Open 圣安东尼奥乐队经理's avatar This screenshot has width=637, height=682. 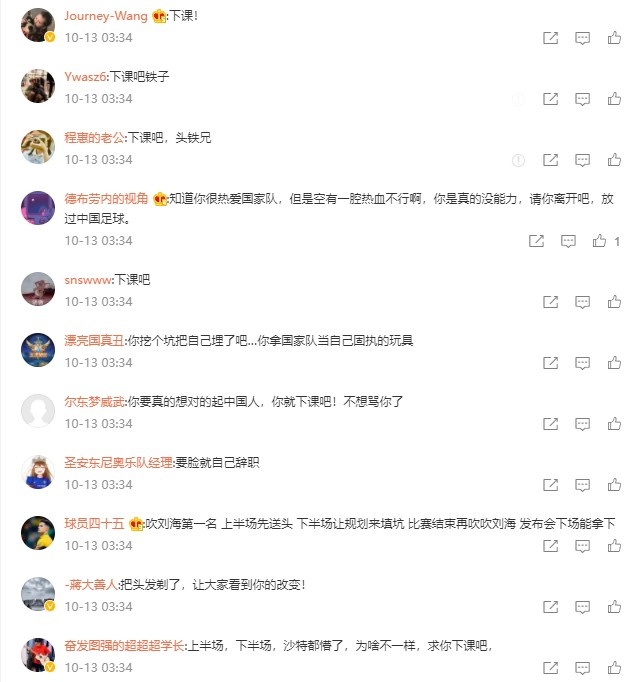(37, 472)
